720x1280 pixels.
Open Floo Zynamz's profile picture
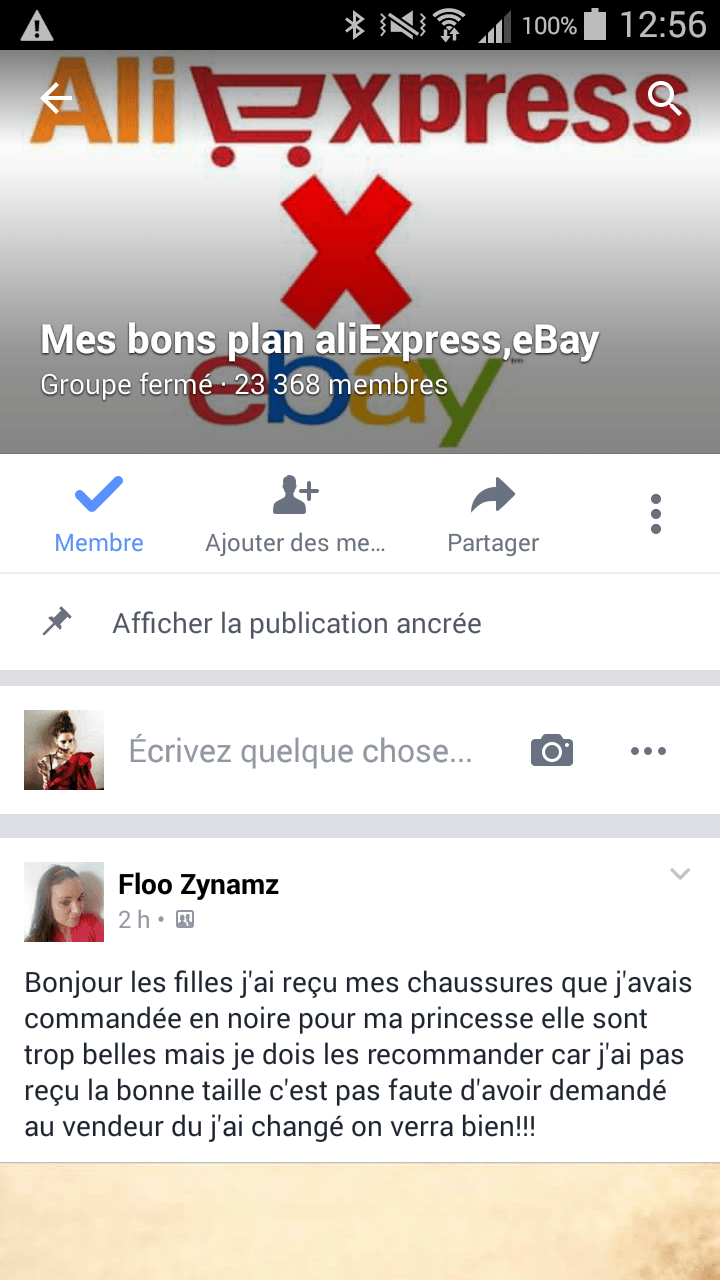pos(64,902)
